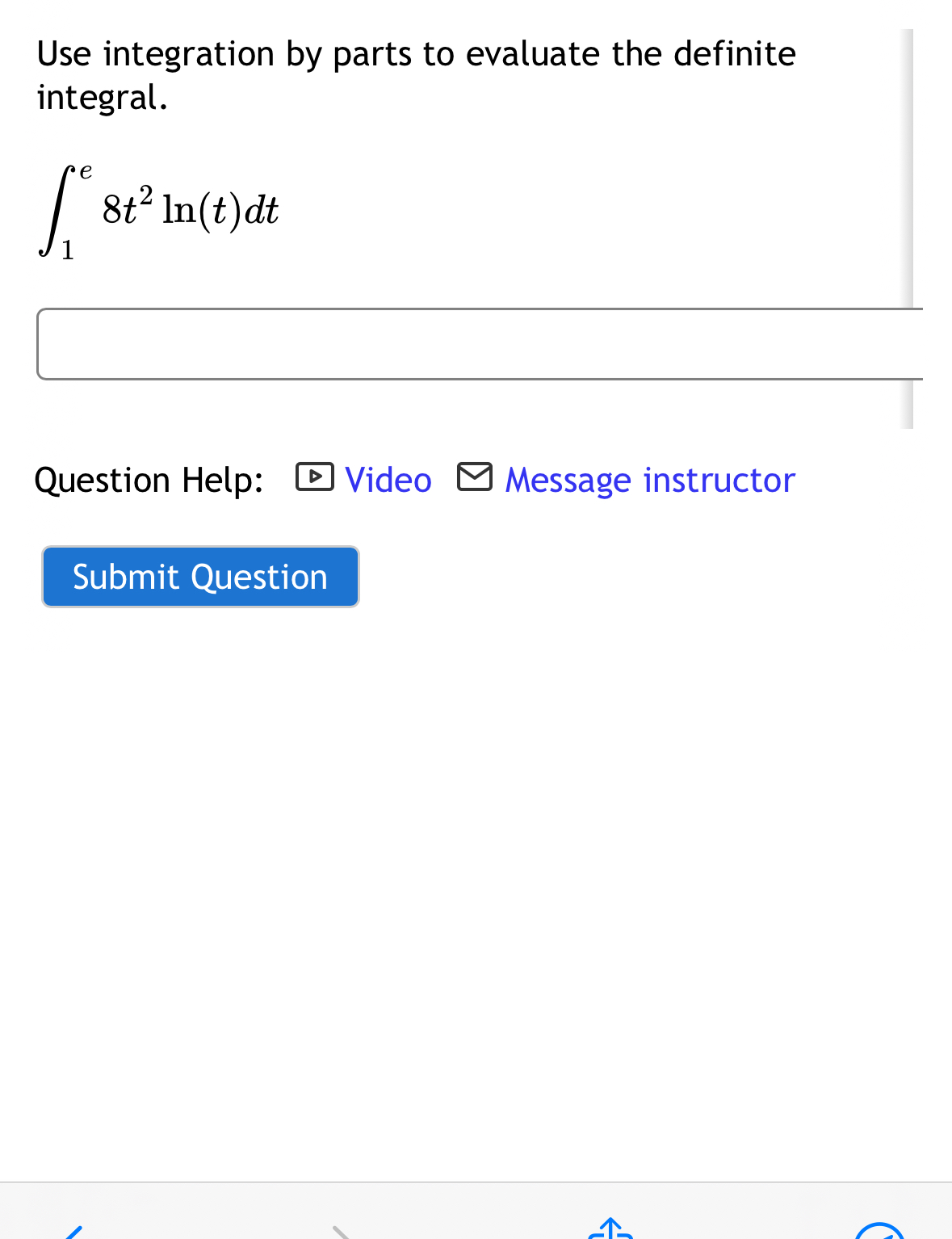
Task: Click the problem instruction text at top
Action: pos(416,74)
